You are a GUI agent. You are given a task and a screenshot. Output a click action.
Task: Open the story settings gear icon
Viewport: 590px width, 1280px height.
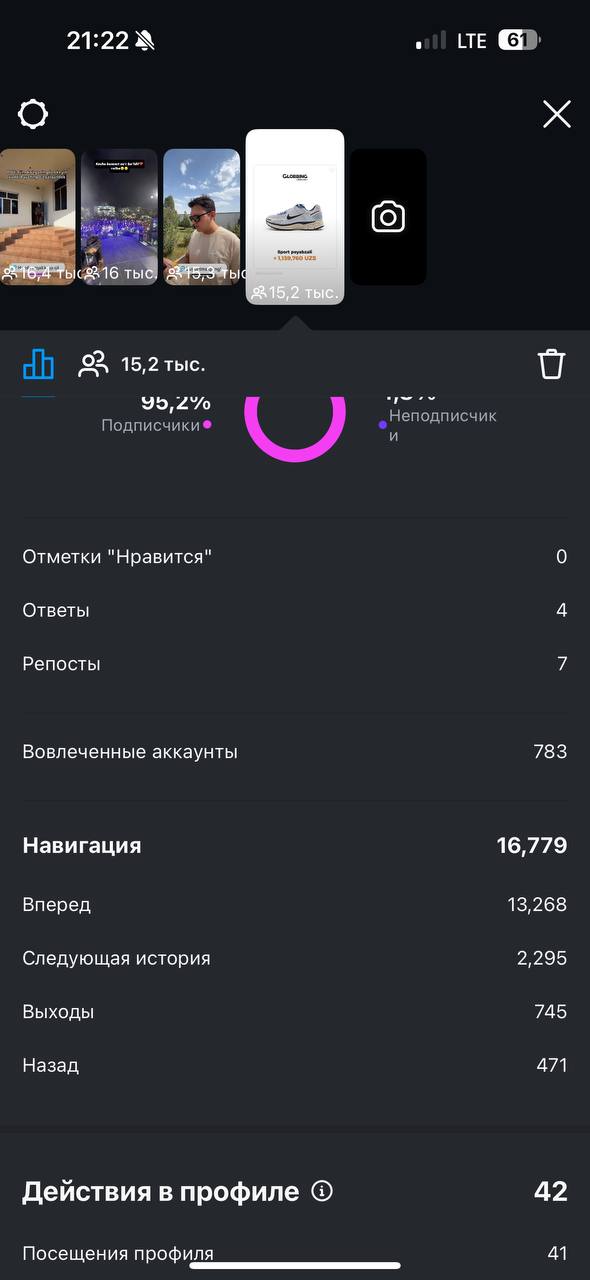tap(33, 114)
